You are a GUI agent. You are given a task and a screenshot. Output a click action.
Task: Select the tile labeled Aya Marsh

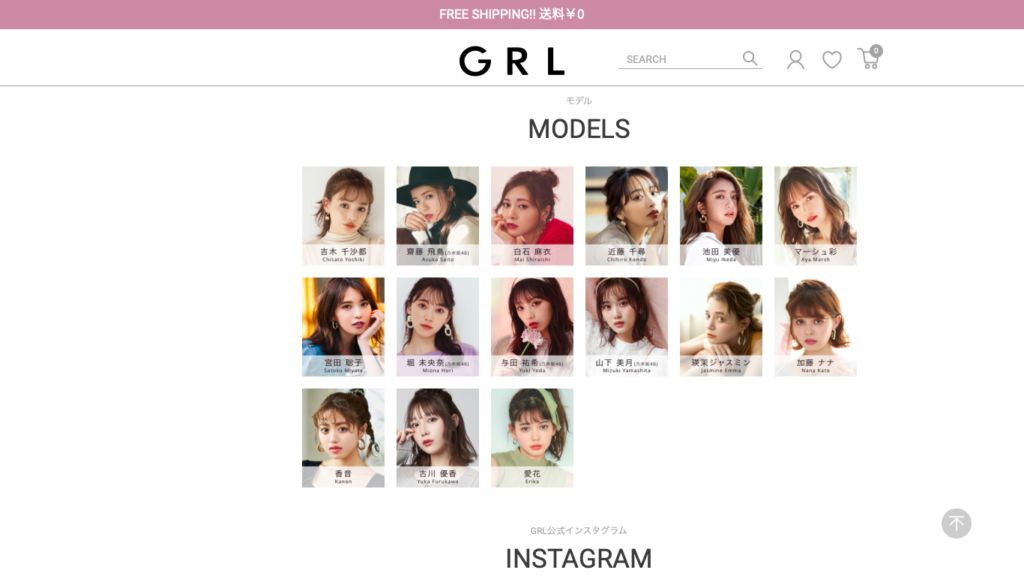[x=815, y=215]
